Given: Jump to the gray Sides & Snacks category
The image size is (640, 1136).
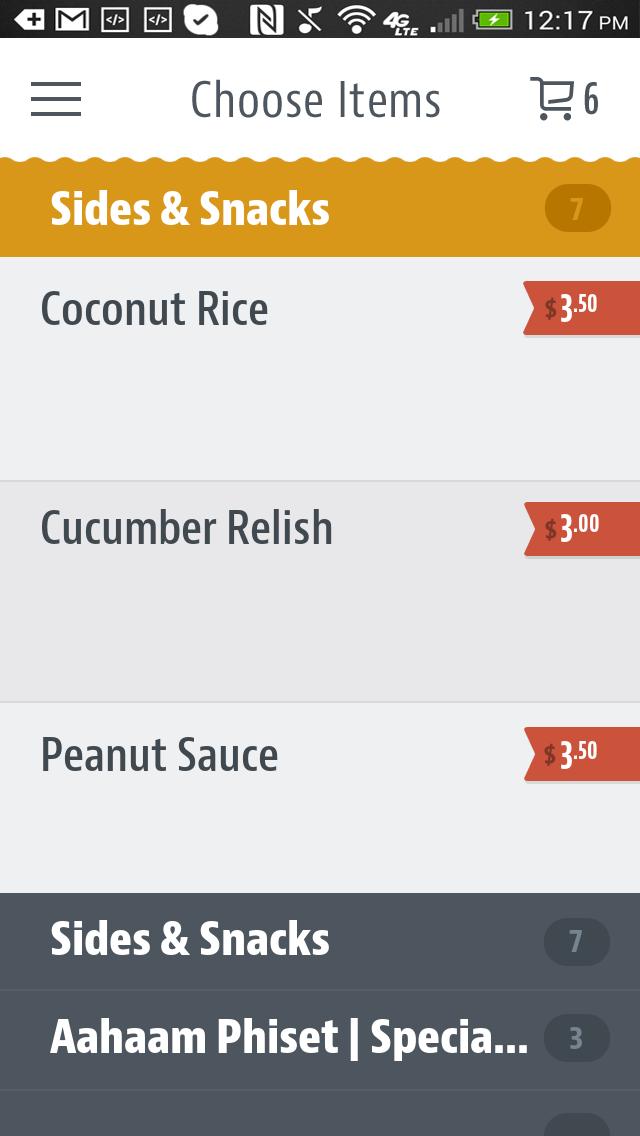Looking at the screenshot, I should [320, 941].
